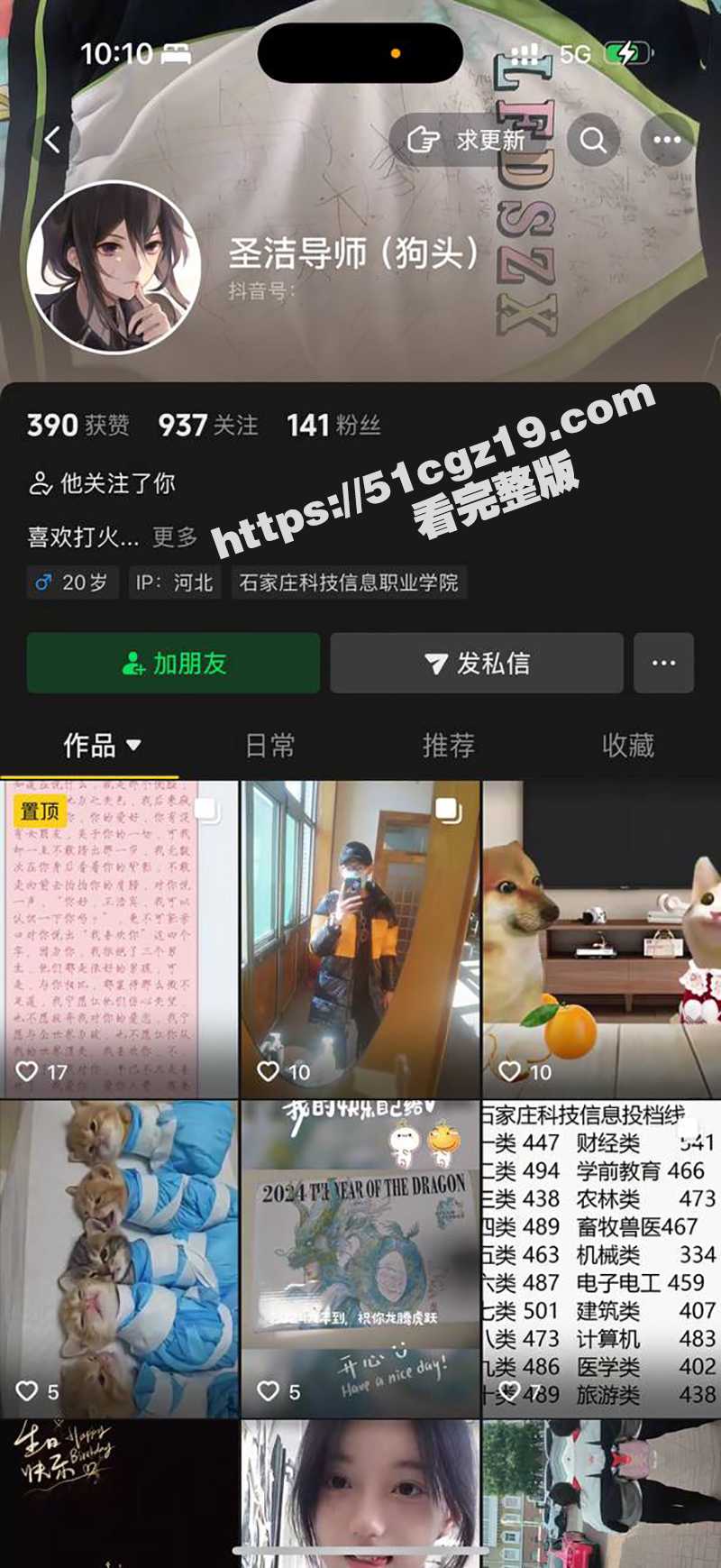Send a private message via 发私信
The height and width of the screenshot is (1568, 721).
pyautogui.click(x=476, y=664)
